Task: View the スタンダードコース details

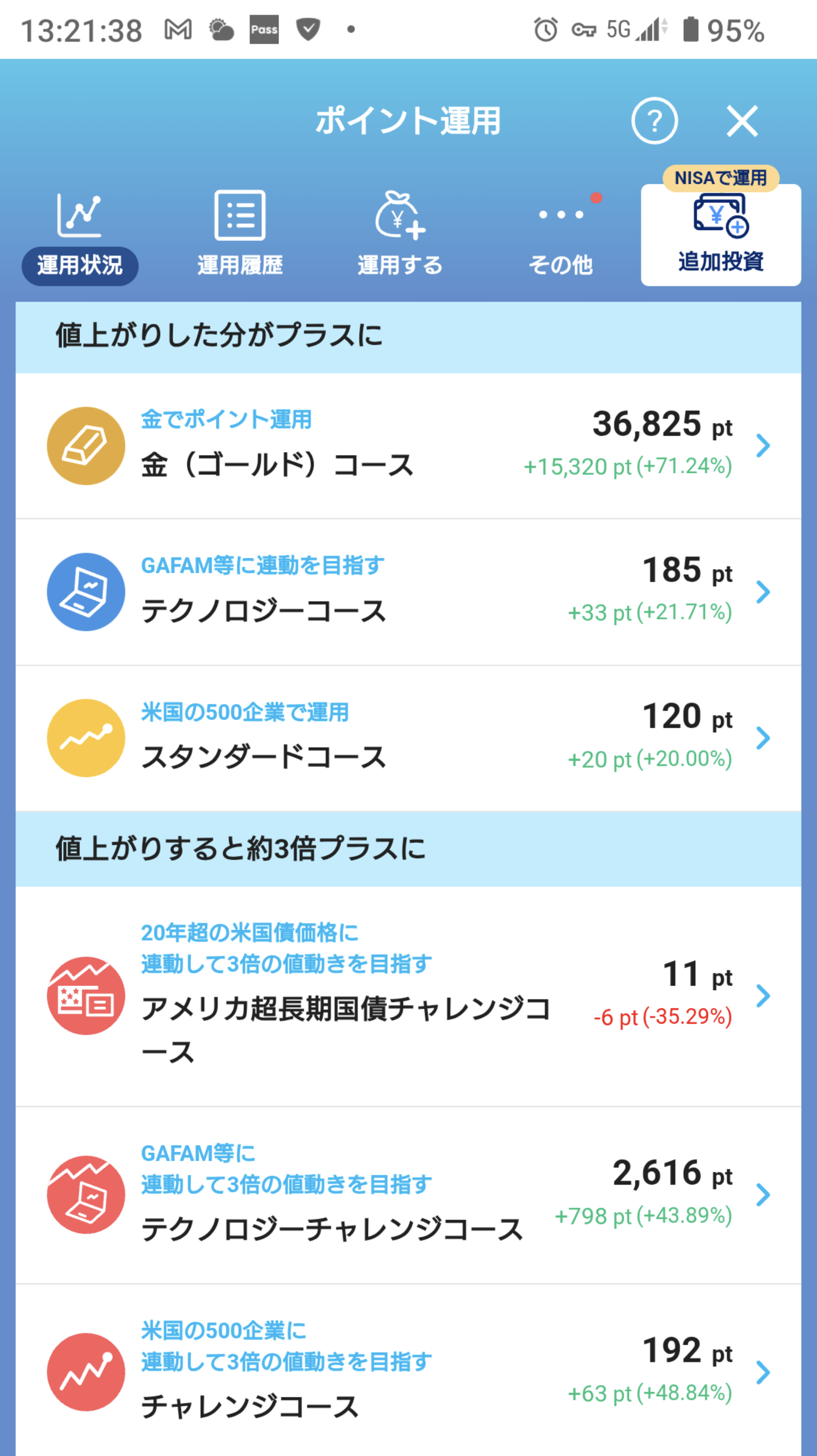Action: 408,738
